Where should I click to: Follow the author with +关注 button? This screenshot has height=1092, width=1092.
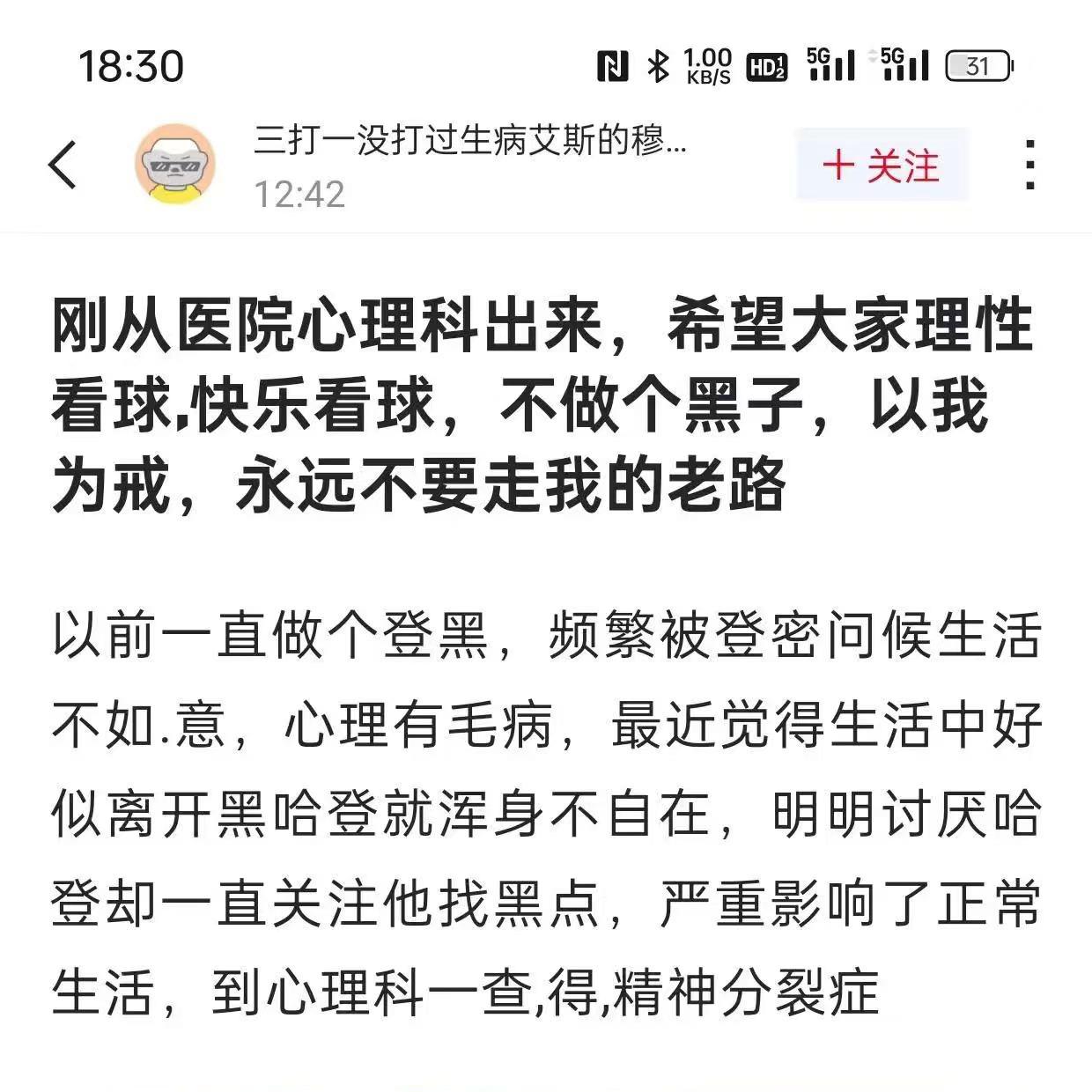tap(882, 165)
